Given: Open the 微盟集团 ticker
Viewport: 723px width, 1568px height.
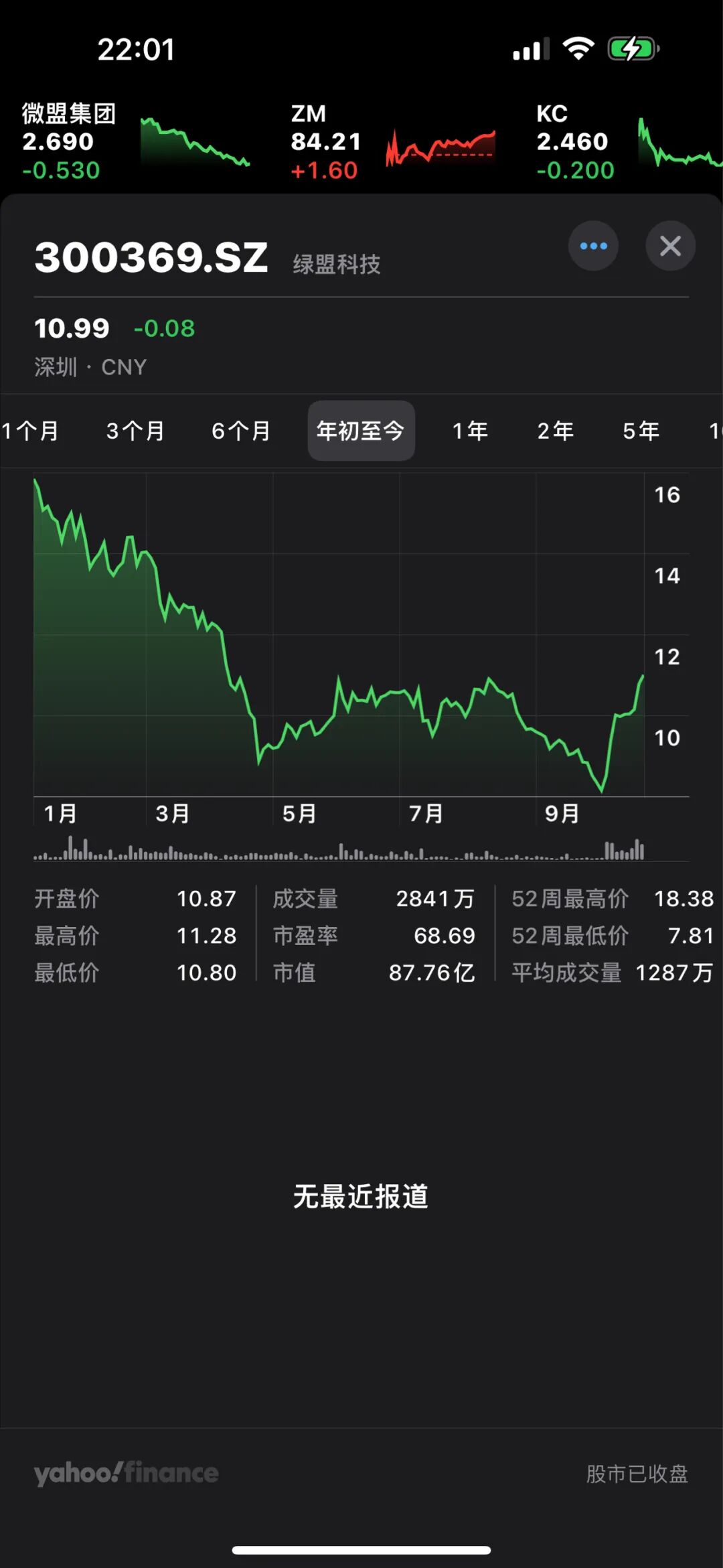Looking at the screenshot, I should click(x=134, y=141).
